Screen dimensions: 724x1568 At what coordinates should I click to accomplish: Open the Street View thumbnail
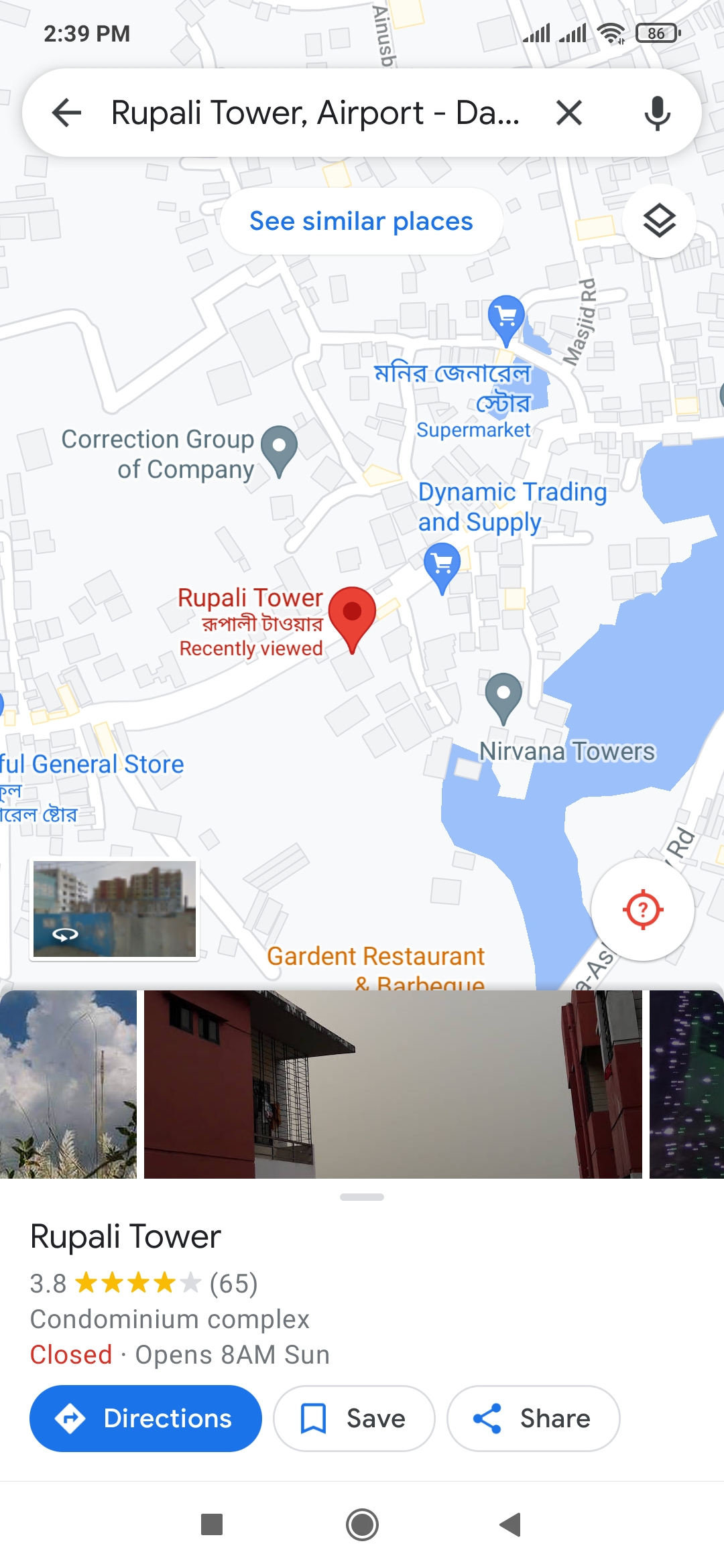click(115, 909)
